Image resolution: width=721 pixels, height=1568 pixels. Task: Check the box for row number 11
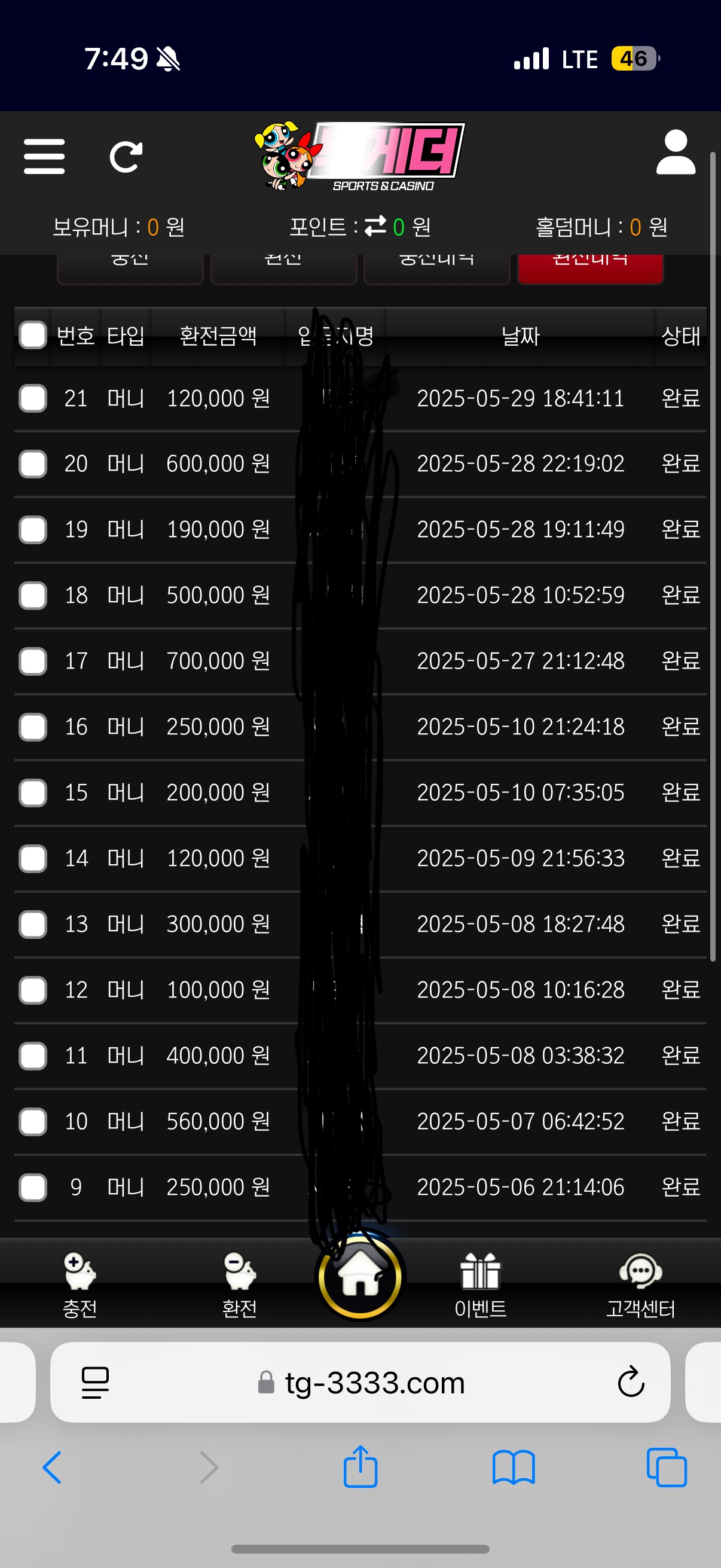pyautogui.click(x=33, y=1056)
